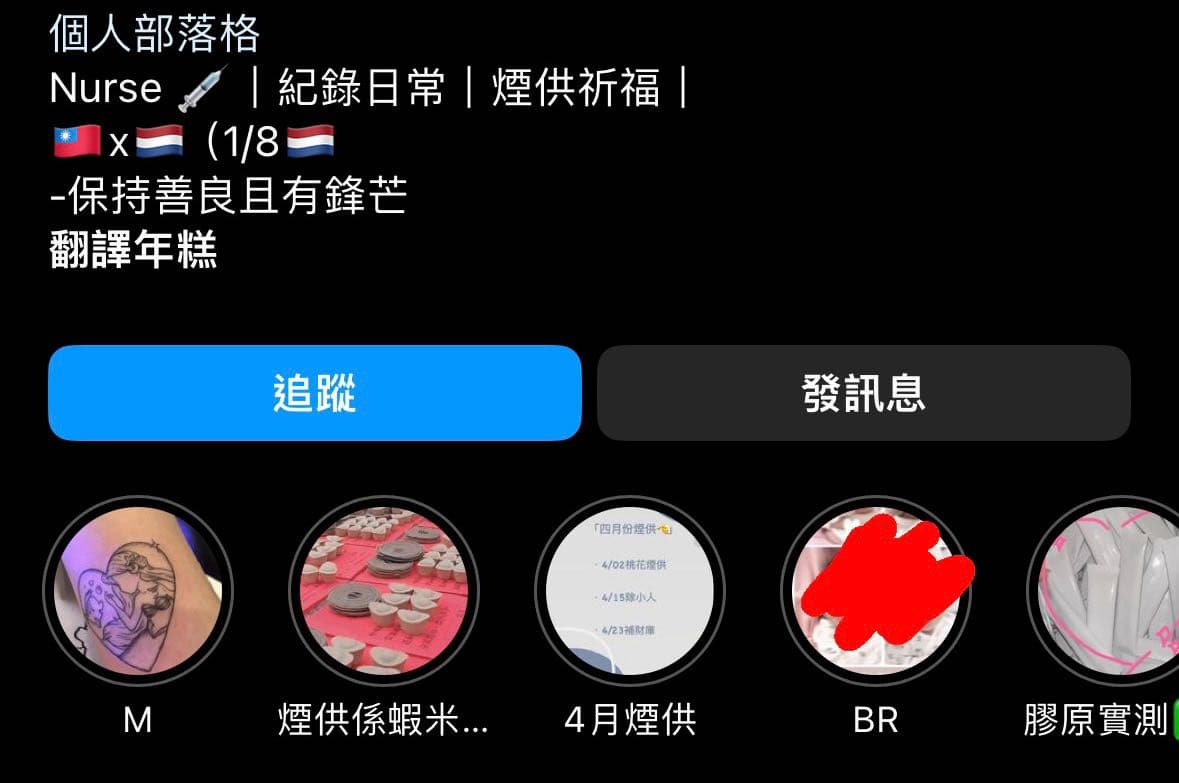
Task: Translate the bio with 翻譯年糕
Action: 133,250
